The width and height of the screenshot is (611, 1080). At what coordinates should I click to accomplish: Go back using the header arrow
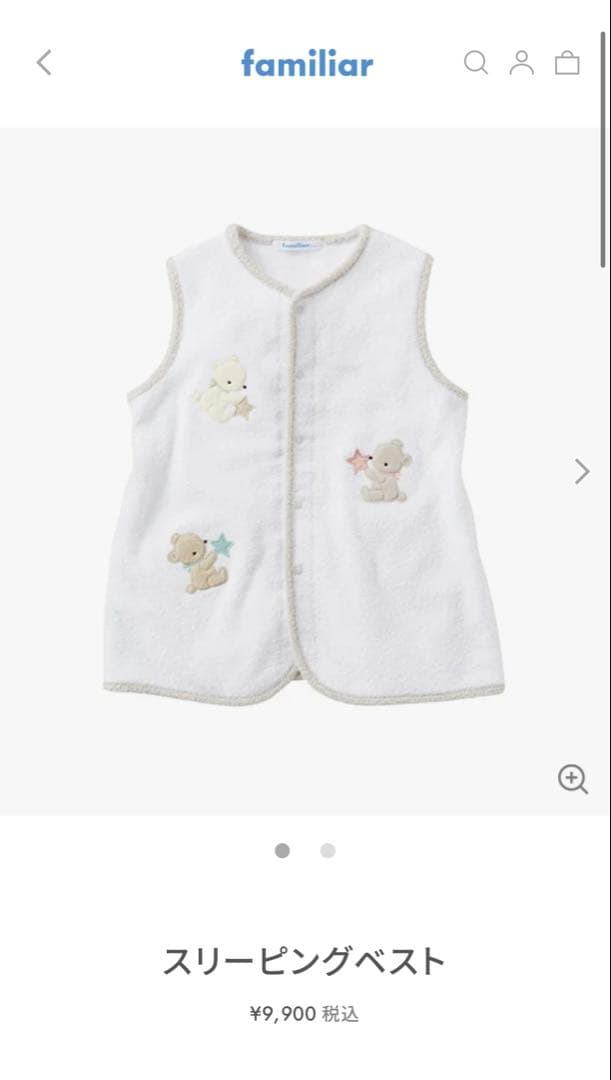(44, 63)
